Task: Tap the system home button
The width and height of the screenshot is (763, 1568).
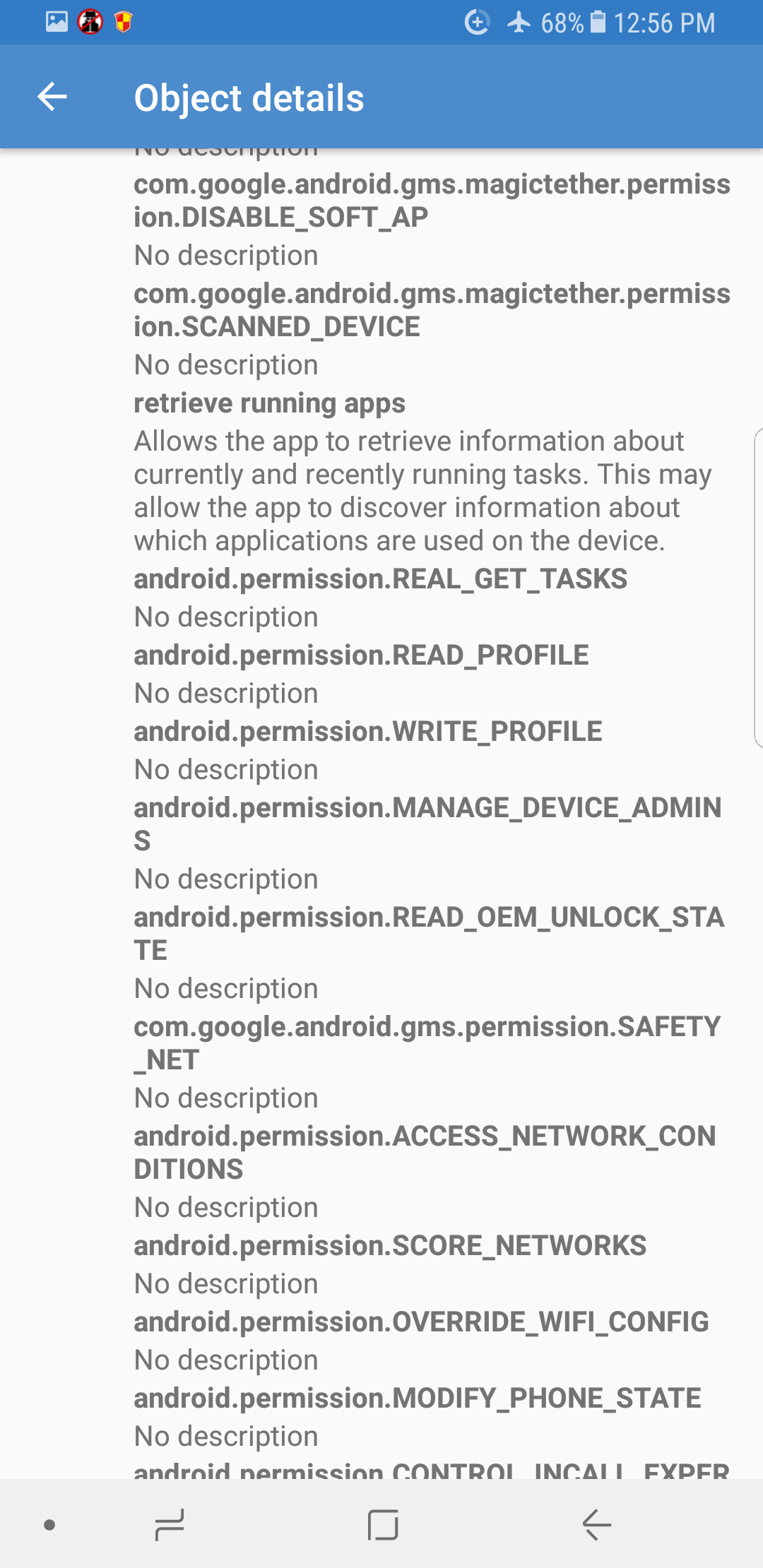Action: (x=383, y=1525)
